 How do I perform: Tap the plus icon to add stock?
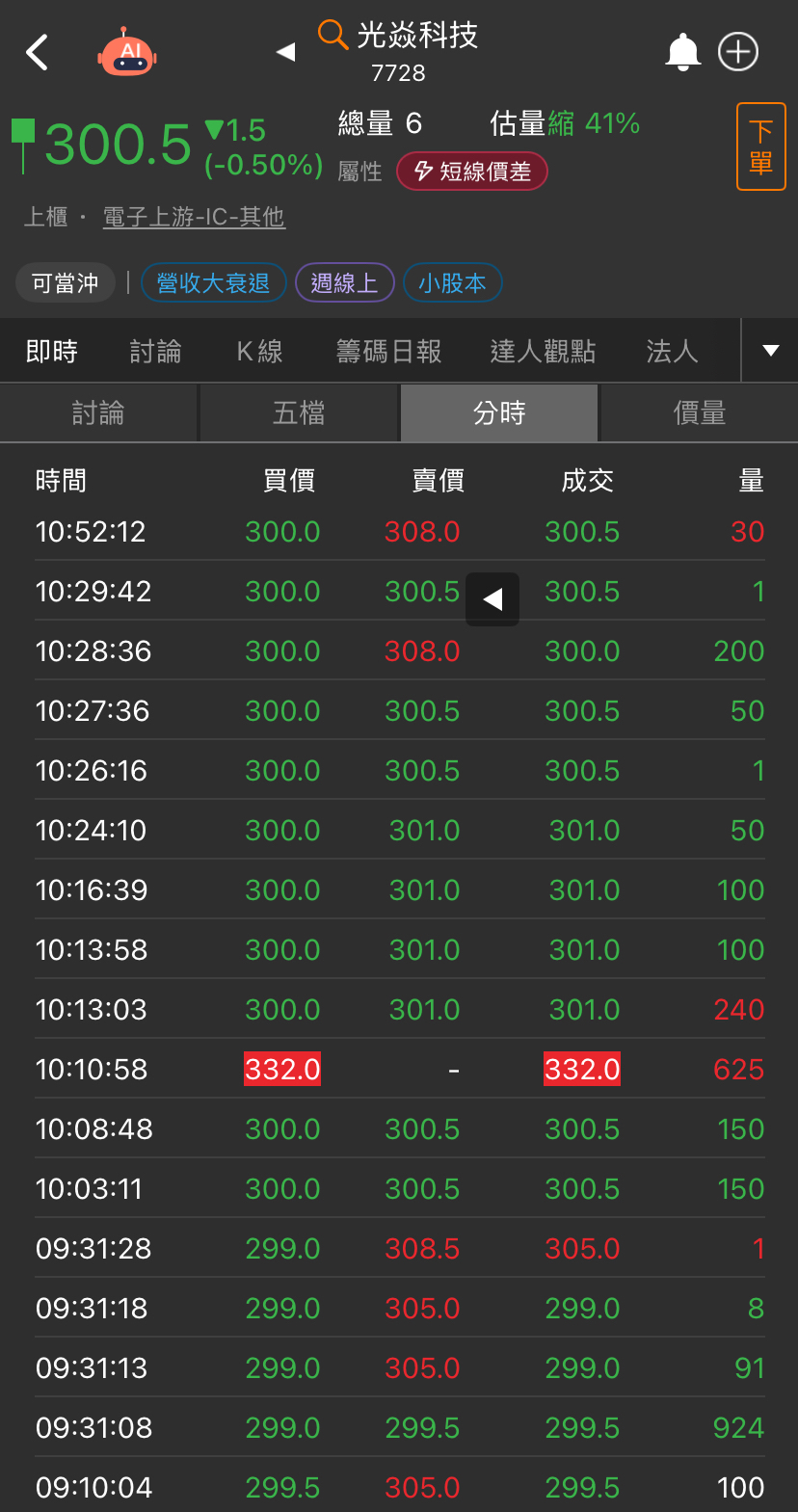point(738,52)
